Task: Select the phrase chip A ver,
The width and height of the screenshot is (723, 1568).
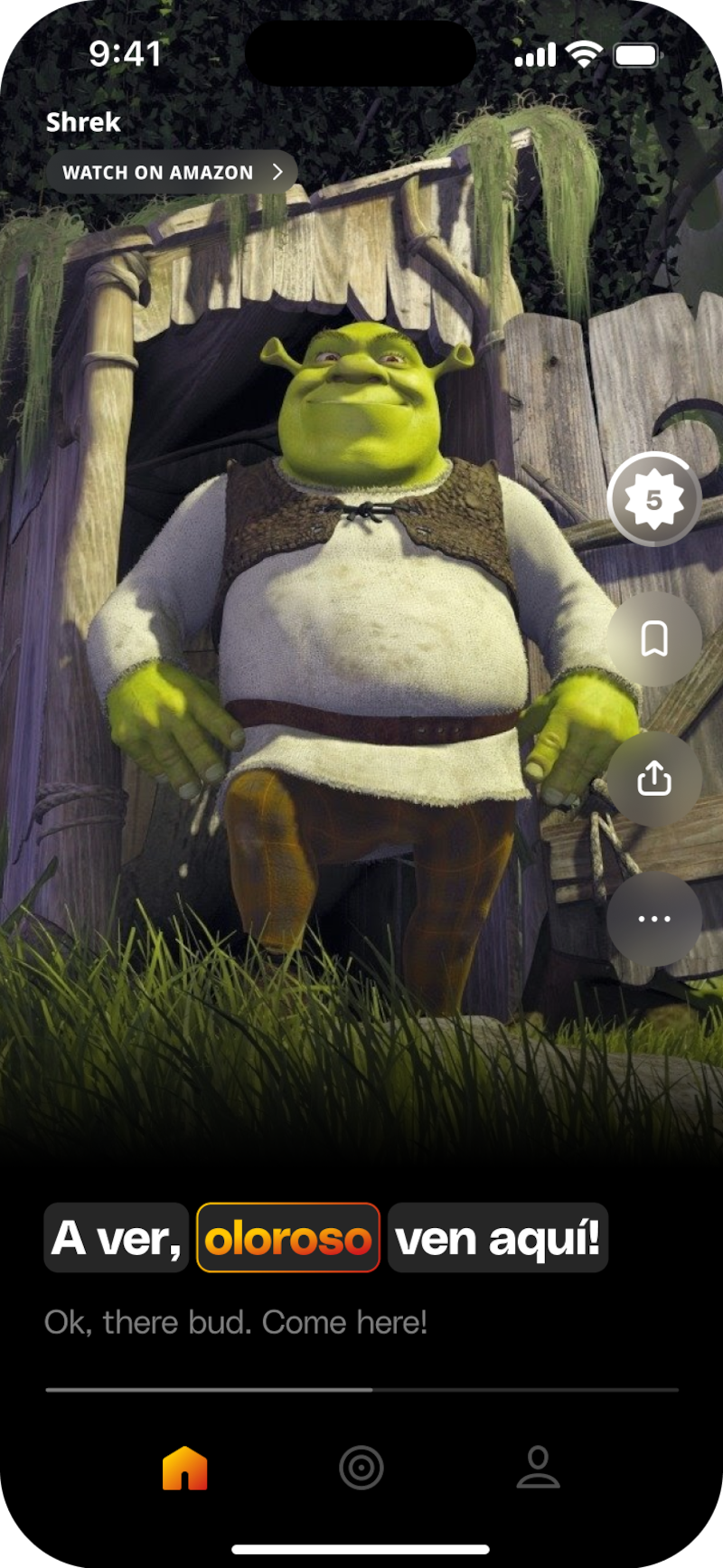Action: pos(116,1238)
